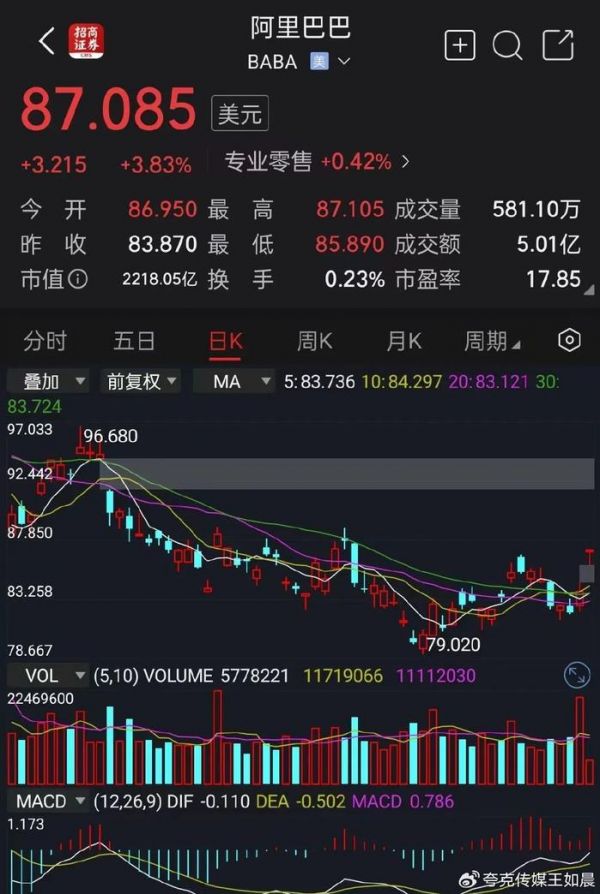Switch to the 周K chart tab
The image size is (600, 894).
[314, 341]
